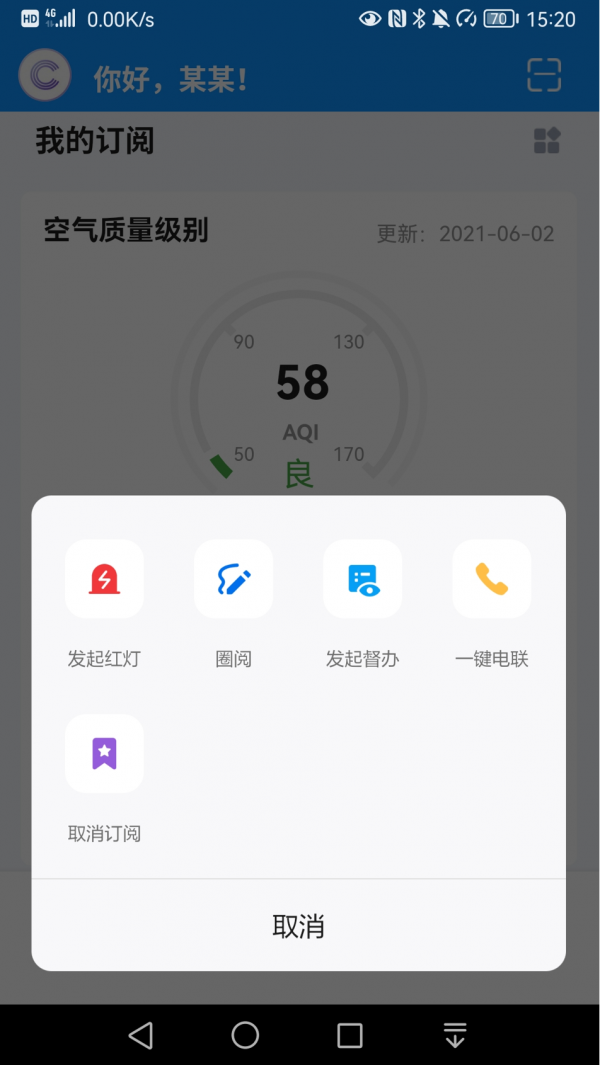Go back using system back button

pos(141,1035)
